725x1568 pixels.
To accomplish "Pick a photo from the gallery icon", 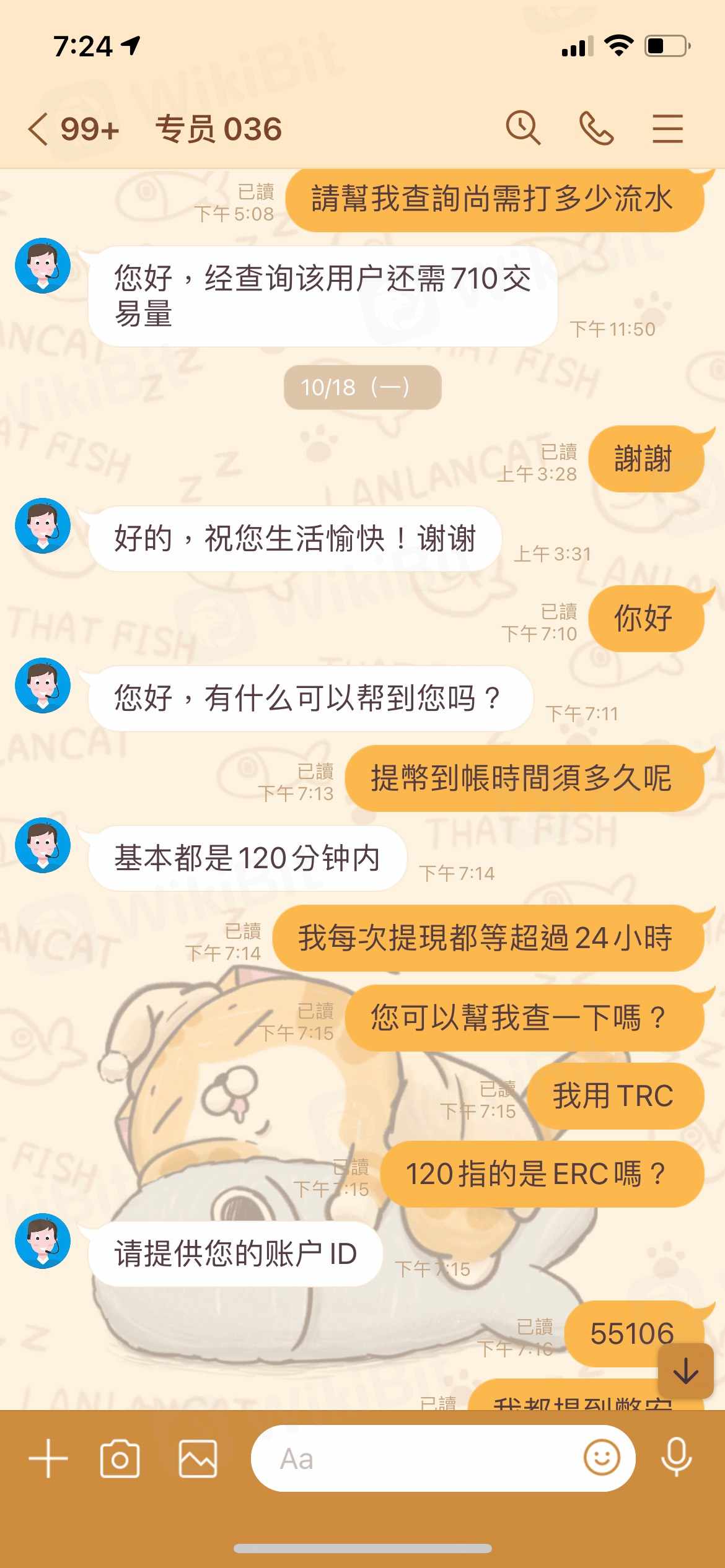I will [x=198, y=1458].
